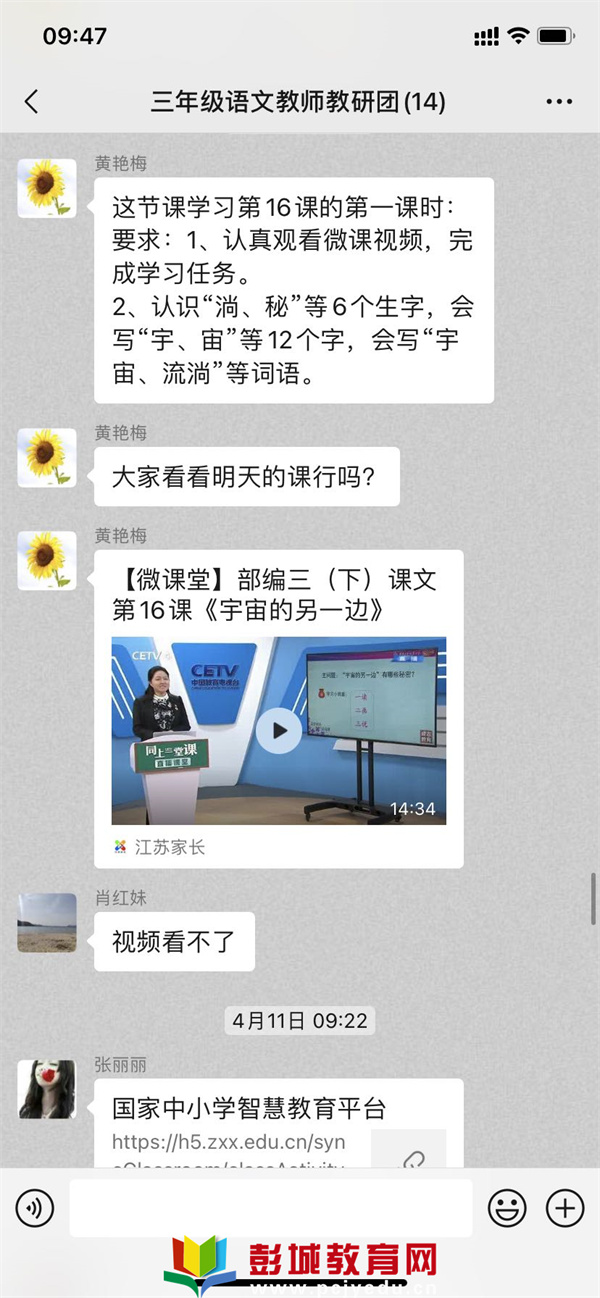Image resolution: width=600 pixels, height=1298 pixels.
Task: View 张丽丽's profile avatar
Action: coord(47,1089)
